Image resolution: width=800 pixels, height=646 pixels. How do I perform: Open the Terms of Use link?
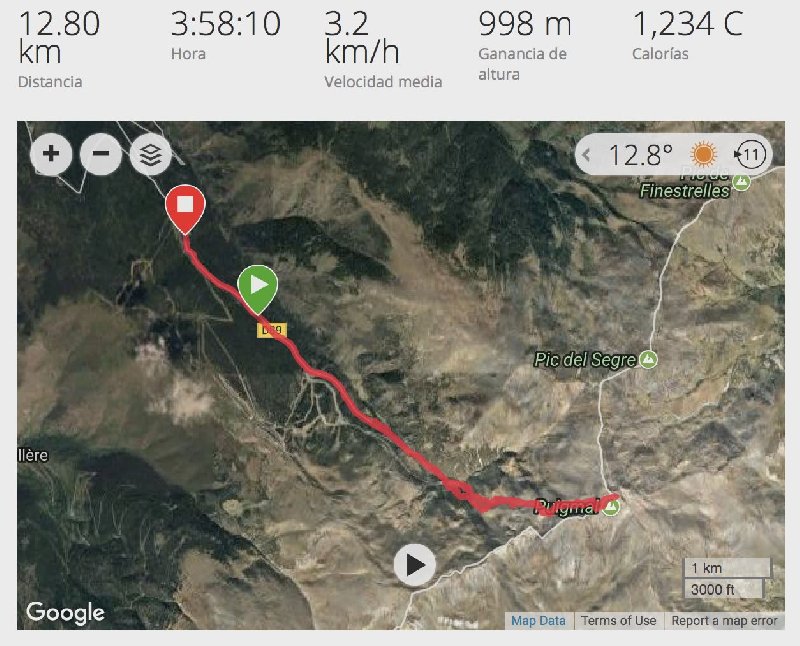point(618,621)
